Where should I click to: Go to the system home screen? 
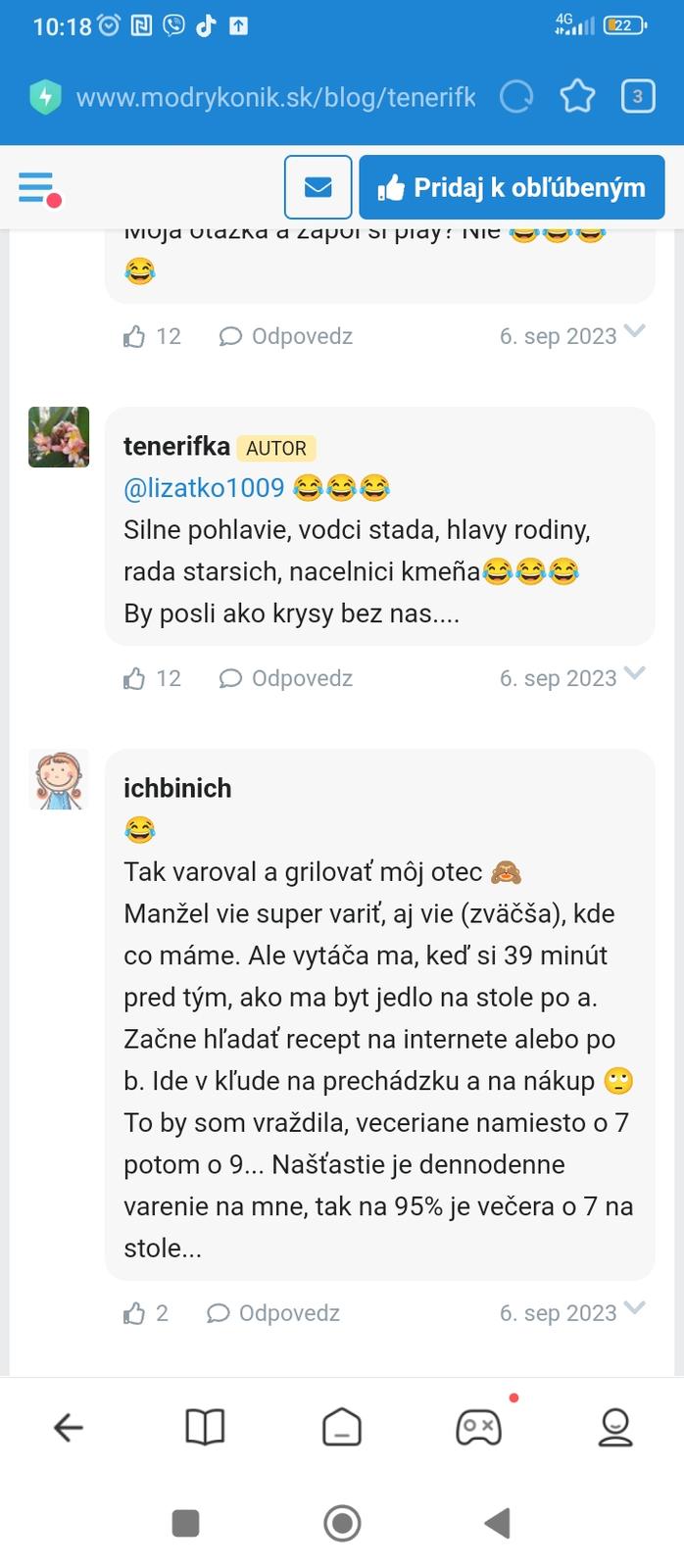pyautogui.click(x=342, y=1523)
